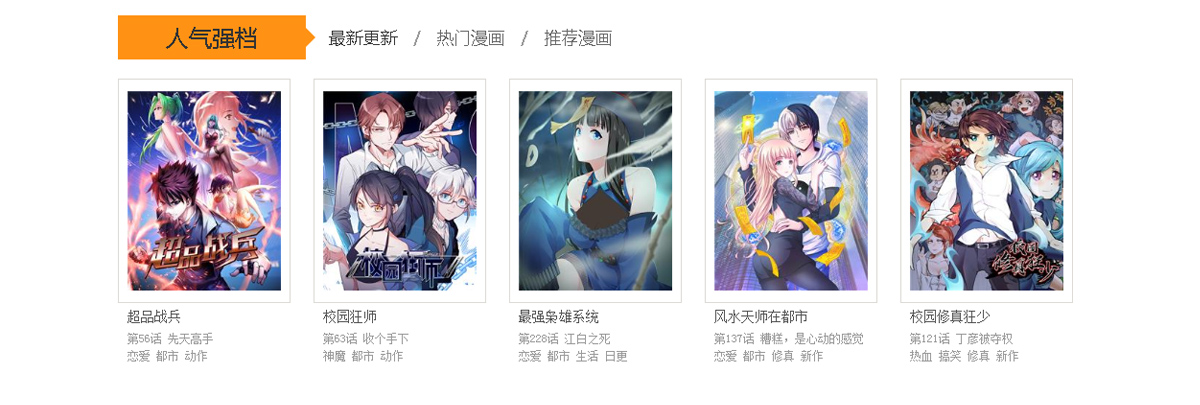Viewport: 1200px width, 405px height.
Task: Open the 最强枭雄系统 comic cover
Action: pyautogui.click(x=595, y=191)
